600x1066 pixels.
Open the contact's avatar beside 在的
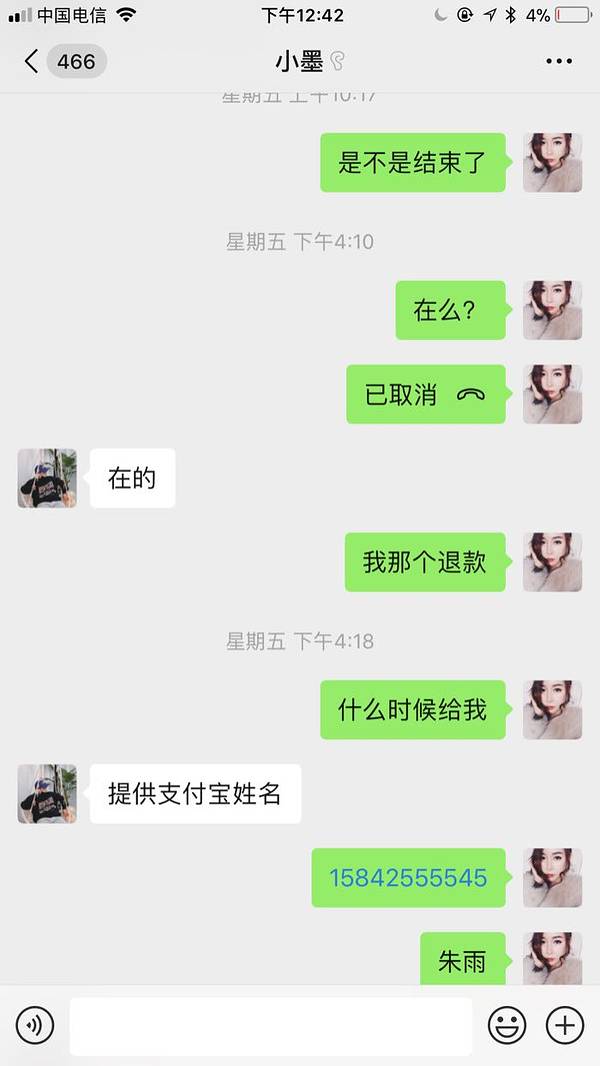(x=47, y=478)
